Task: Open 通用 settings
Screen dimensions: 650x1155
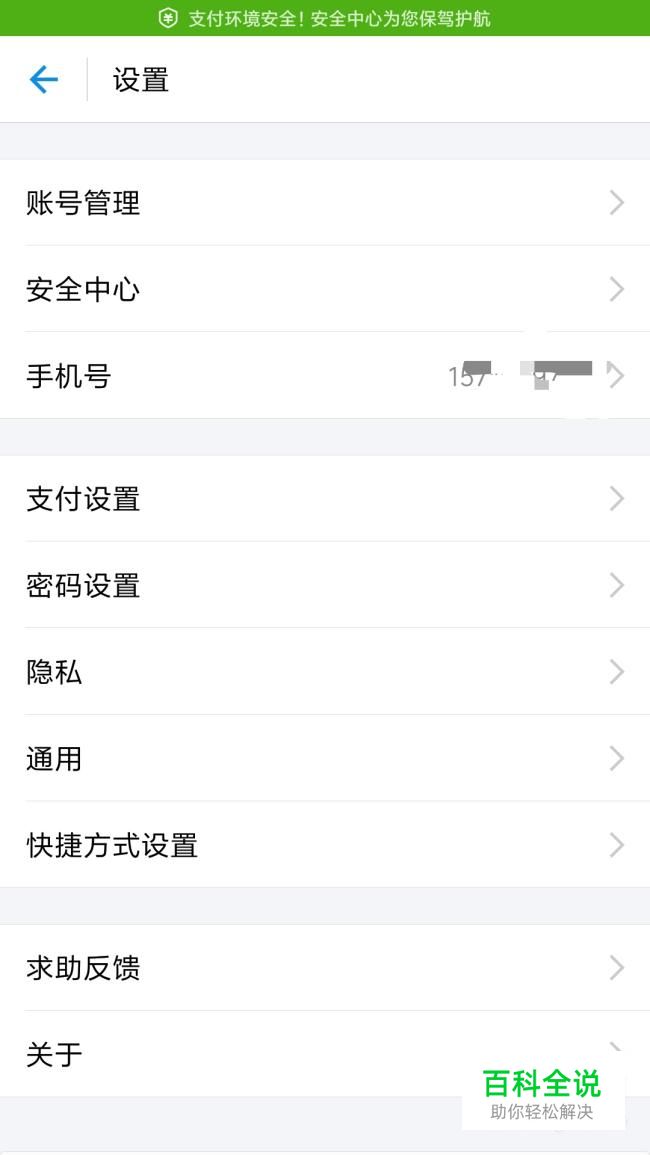Action: tap(55, 759)
